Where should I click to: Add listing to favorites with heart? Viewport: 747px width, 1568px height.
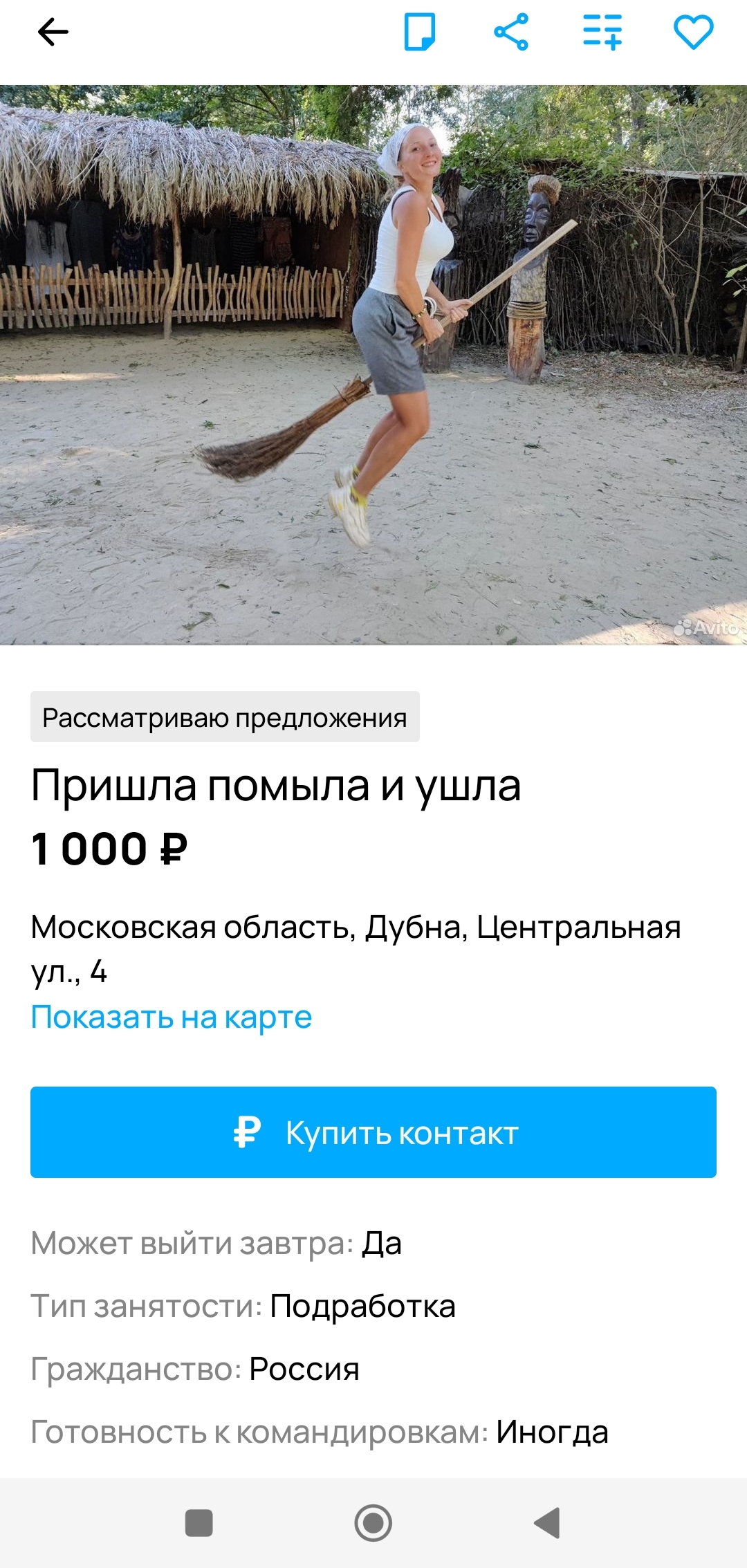[x=693, y=32]
